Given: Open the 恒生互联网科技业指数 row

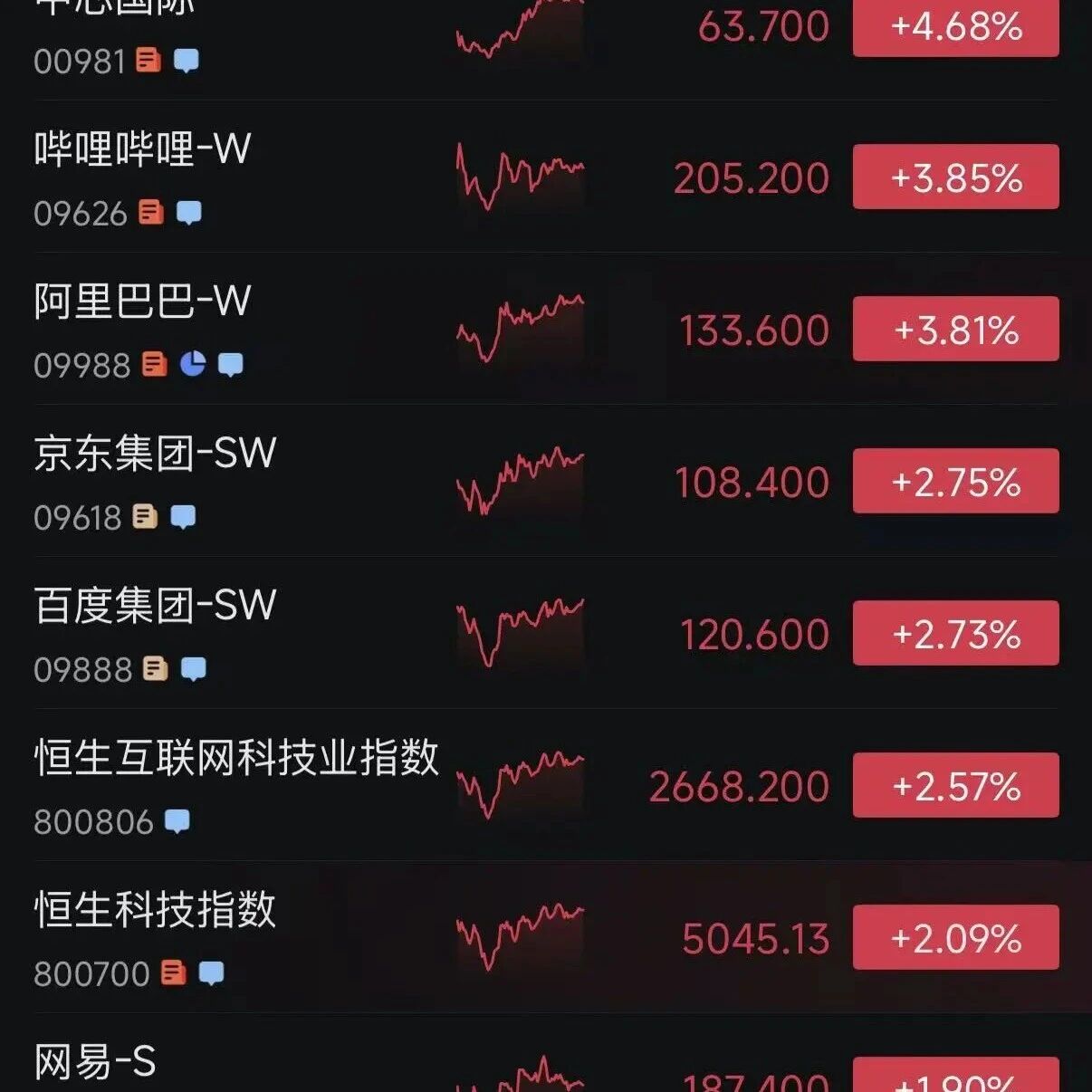Looking at the screenshot, I should coord(546,785).
